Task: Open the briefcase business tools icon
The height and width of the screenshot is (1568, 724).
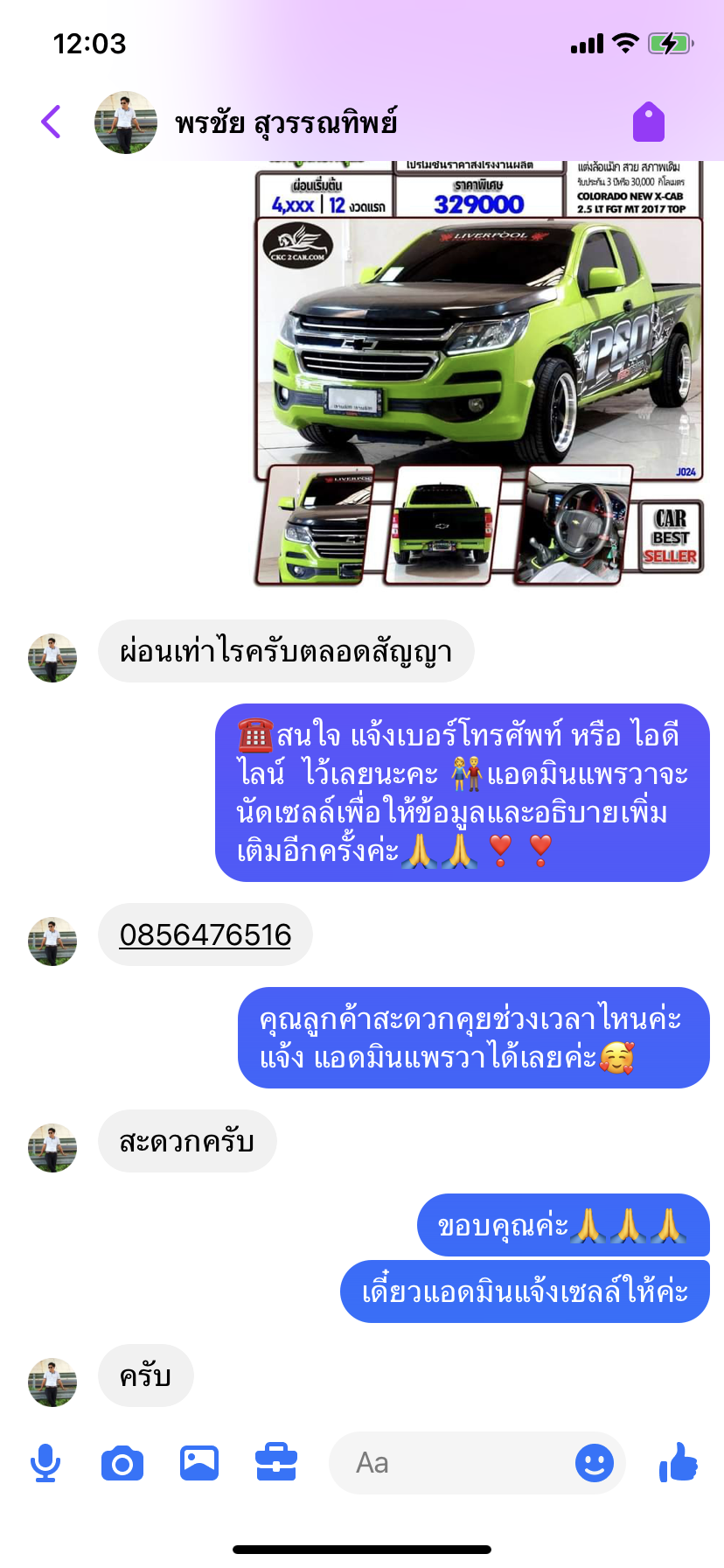Action: tap(276, 1462)
